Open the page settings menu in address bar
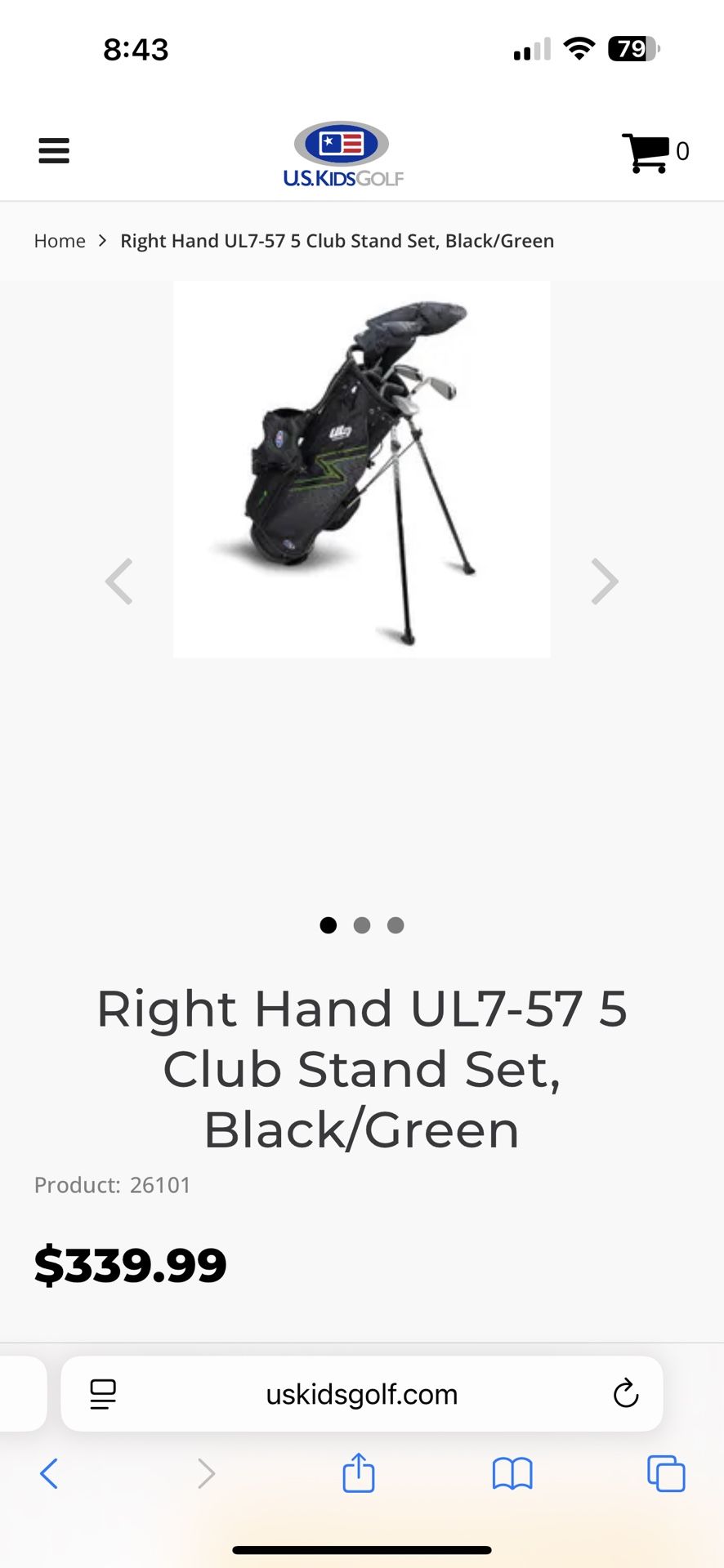724x1568 pixels. [103, 1394]
